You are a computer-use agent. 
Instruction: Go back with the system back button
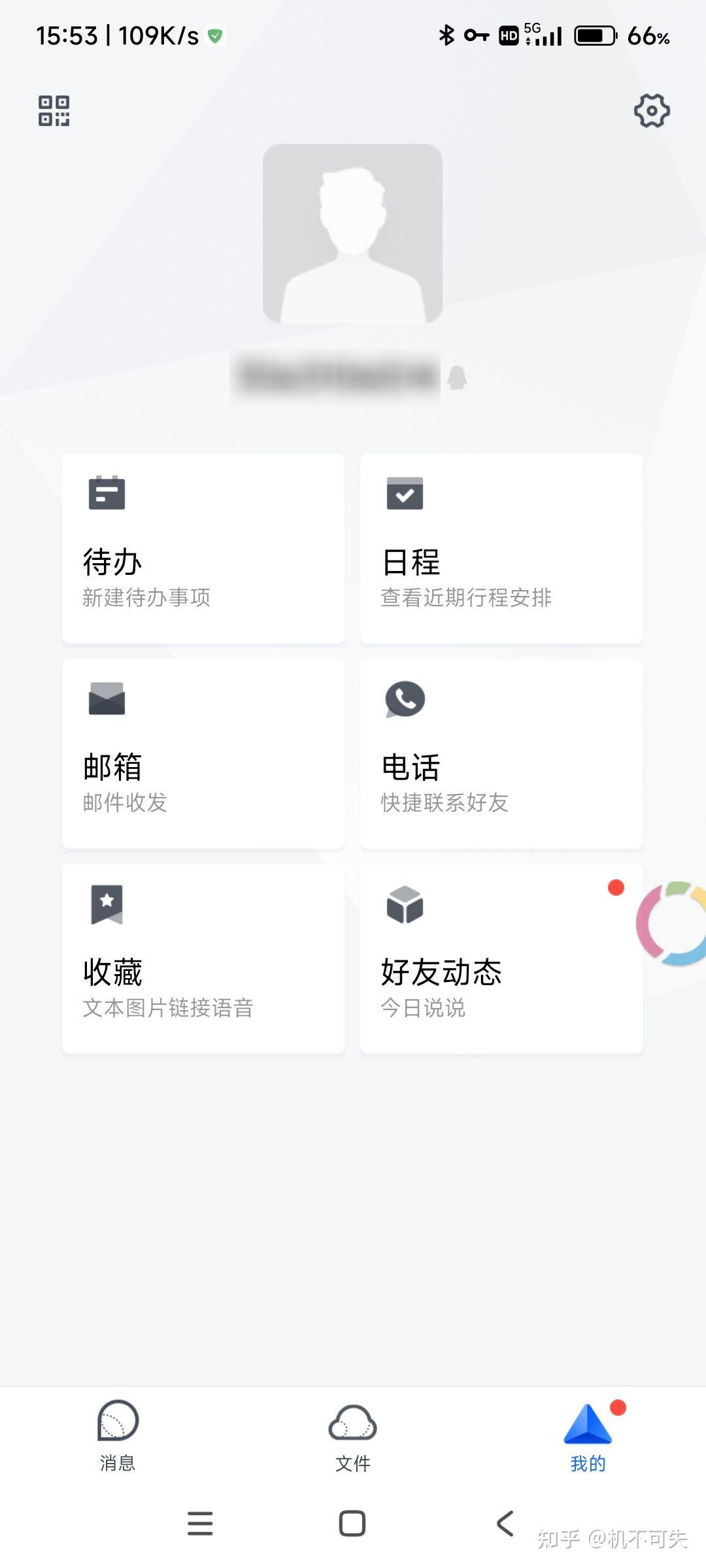click(505, 1523)
